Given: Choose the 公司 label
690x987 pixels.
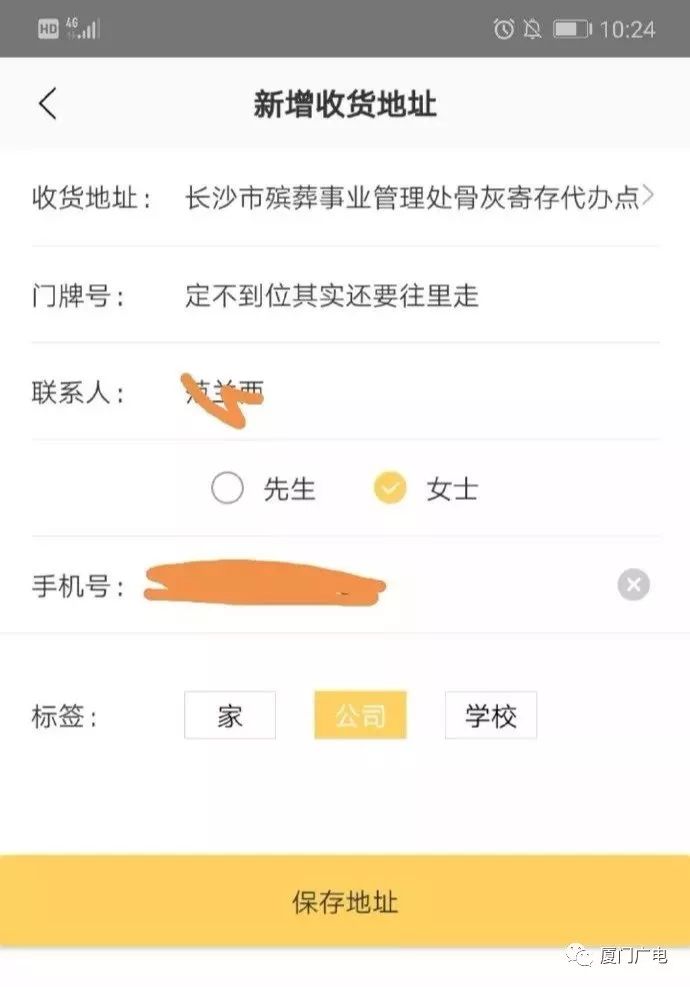Looking at the screenshot, I should tap(360, 716).
